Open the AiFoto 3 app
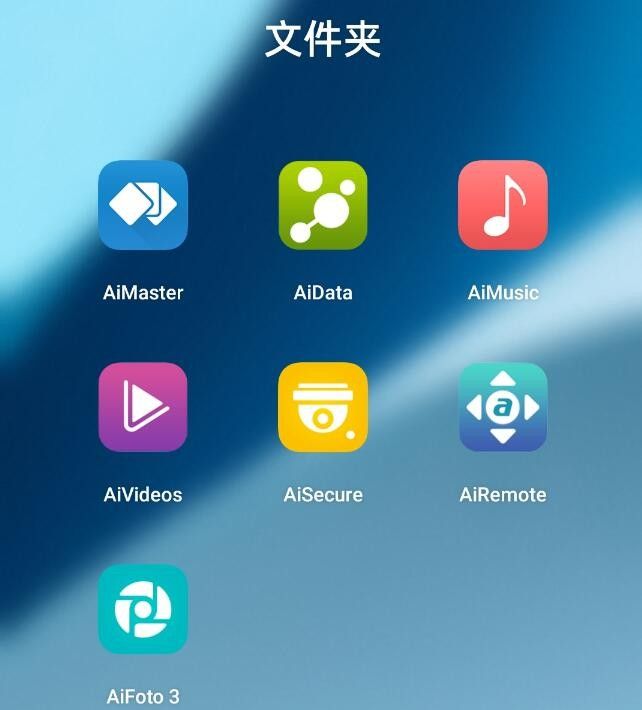 point(143,609)
